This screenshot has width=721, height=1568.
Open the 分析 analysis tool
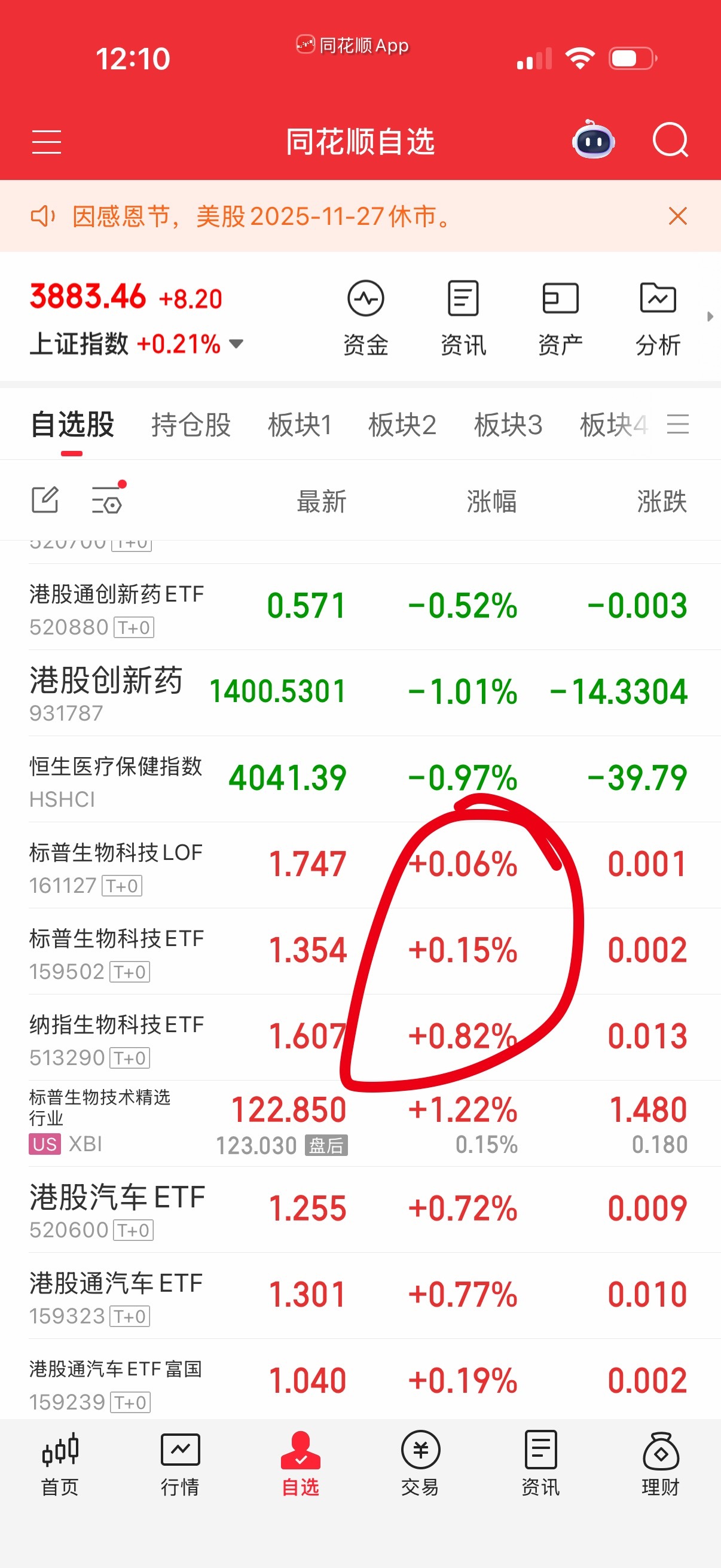pos(656,316)
